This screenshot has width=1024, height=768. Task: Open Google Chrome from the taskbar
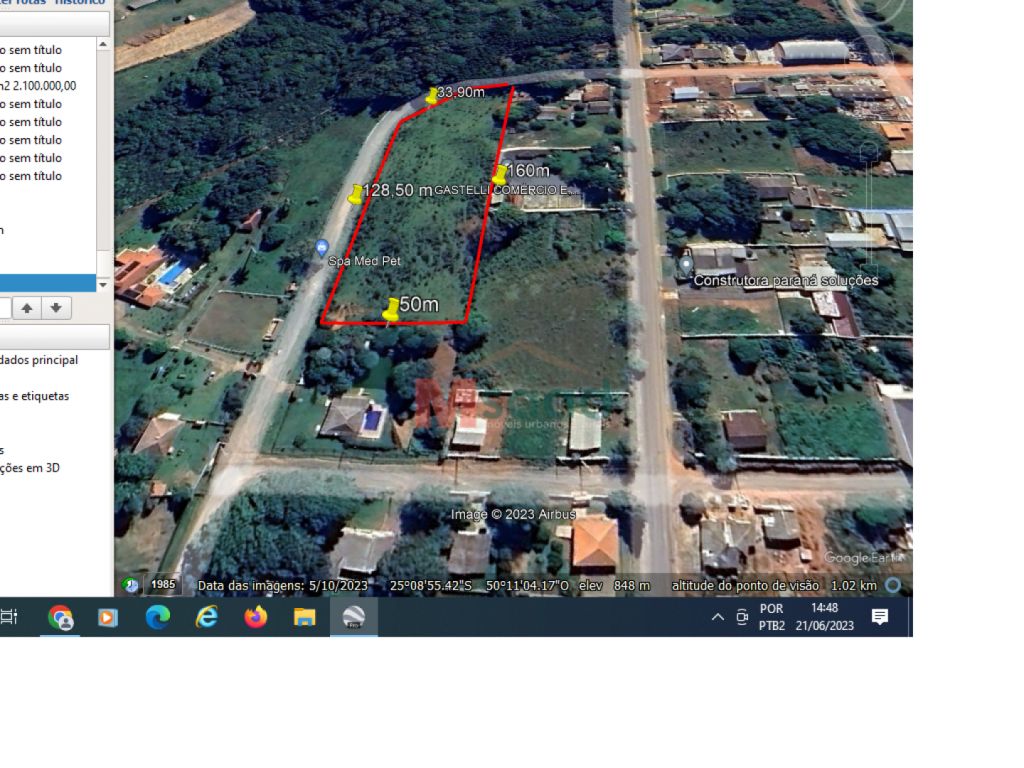click(x=61, y=618)
